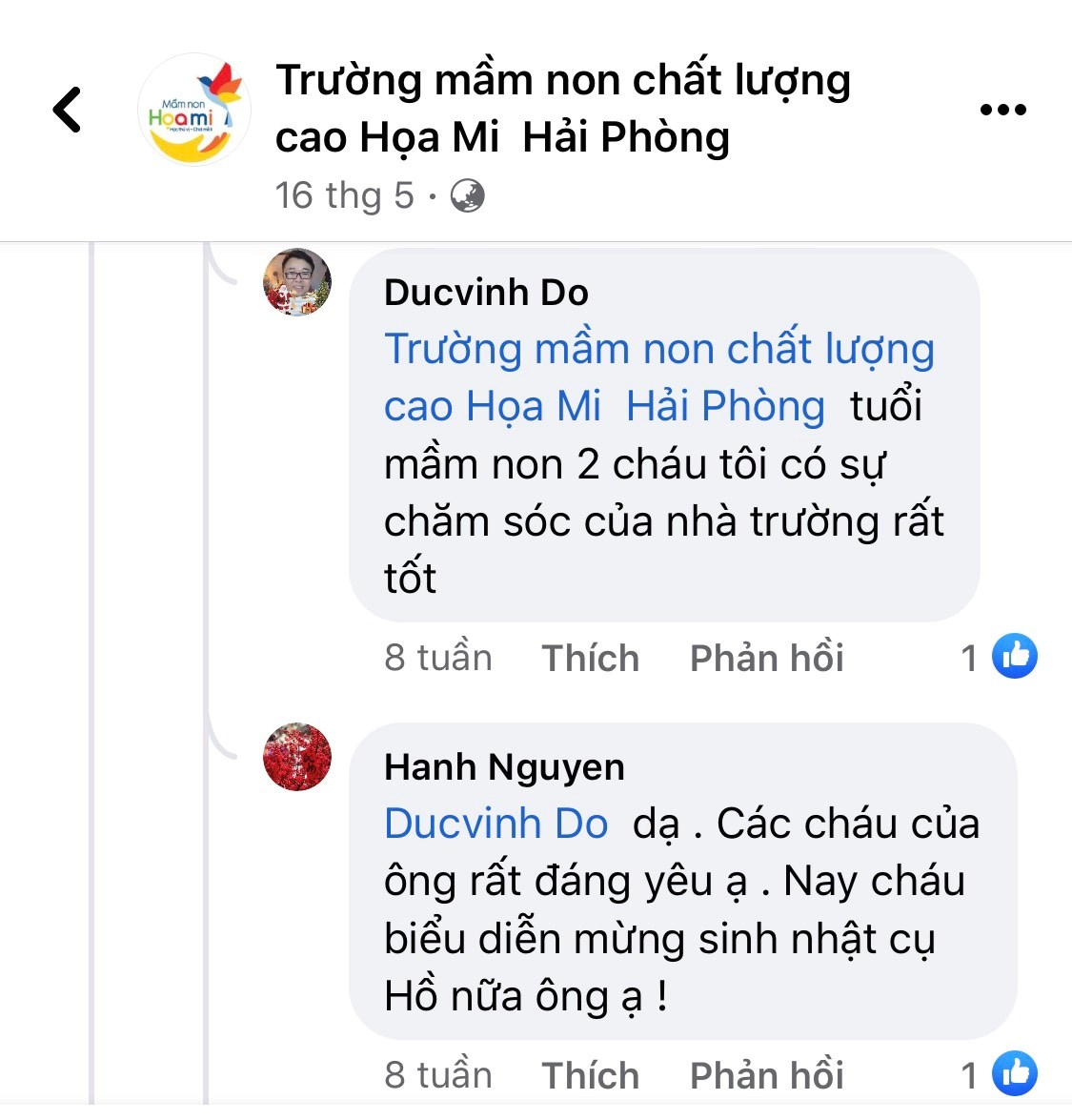Open Trường mầm non Họa Mi page title
1072x1120 pixels.
[x=562, y=108]
